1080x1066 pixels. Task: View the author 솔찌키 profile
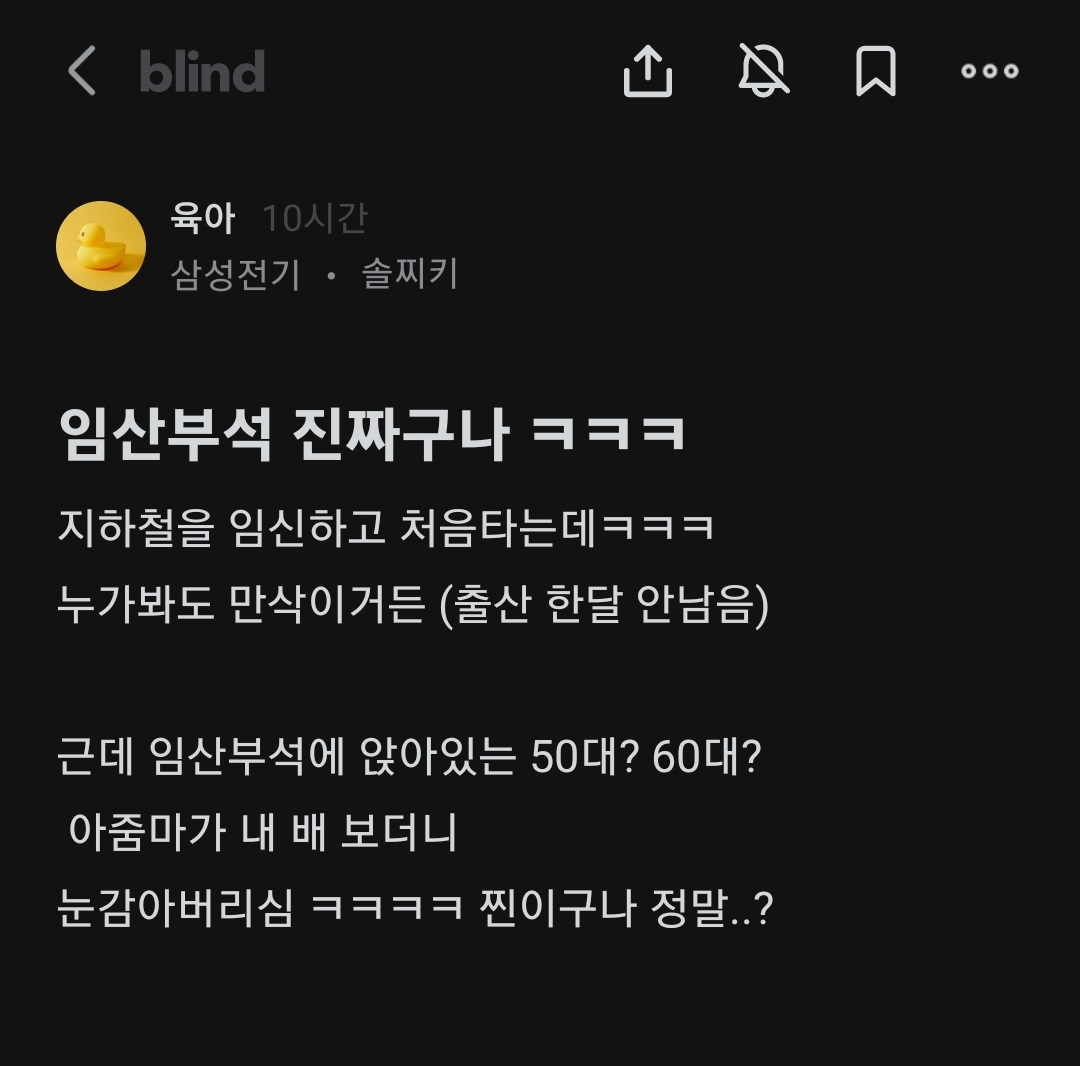tap(409, 273)
